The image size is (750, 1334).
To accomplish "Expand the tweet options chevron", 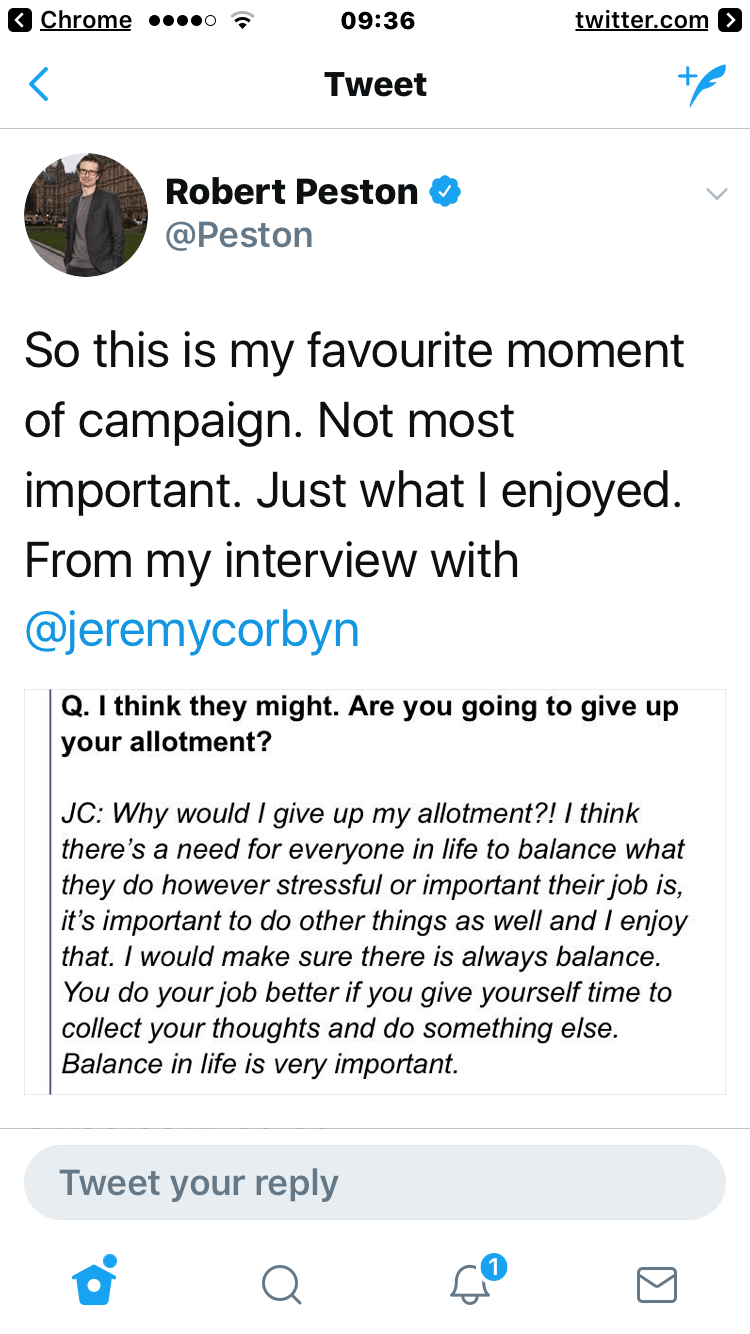I will pyautogui.click(x=716, y=194).
